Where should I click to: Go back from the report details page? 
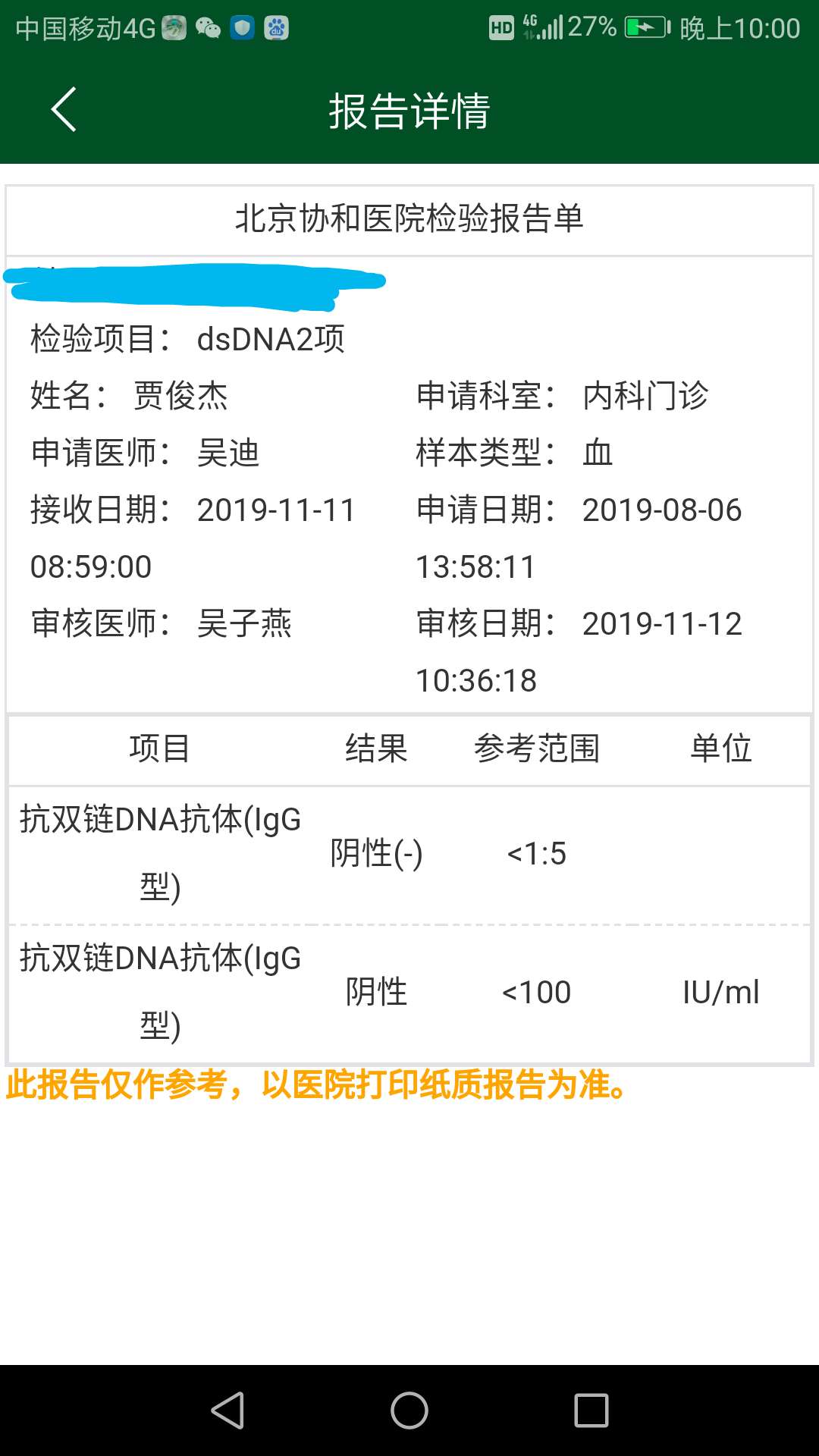point(64,110)
